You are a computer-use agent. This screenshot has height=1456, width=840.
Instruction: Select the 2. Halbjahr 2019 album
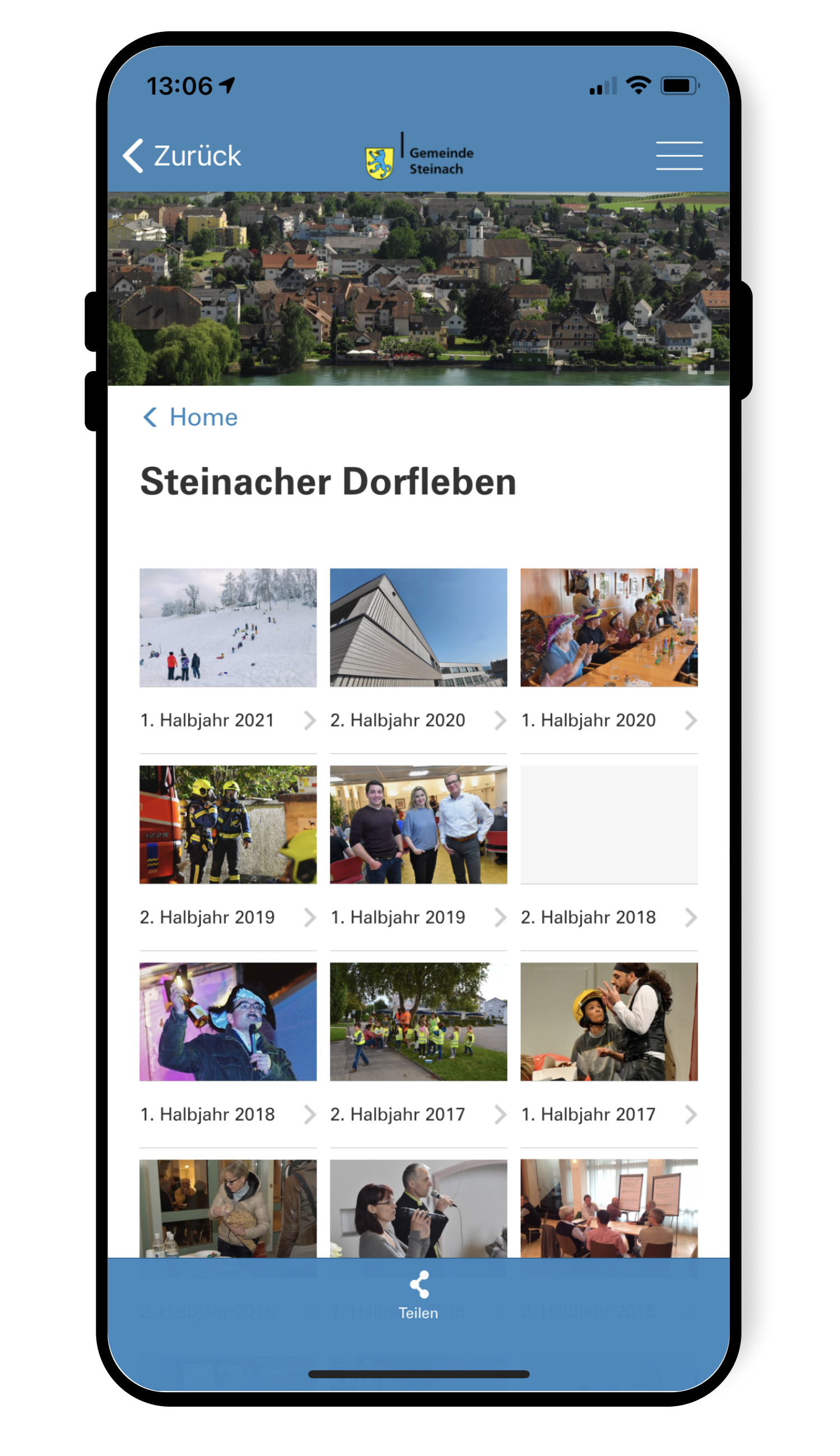pos(228,858)
